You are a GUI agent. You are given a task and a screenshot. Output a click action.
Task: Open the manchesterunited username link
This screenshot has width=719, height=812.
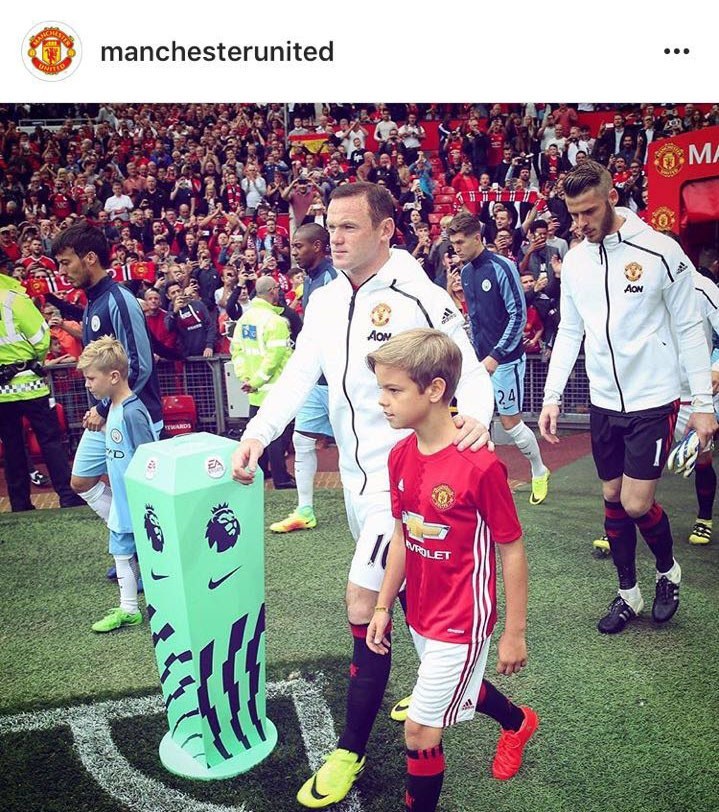[x=217, y=52]
